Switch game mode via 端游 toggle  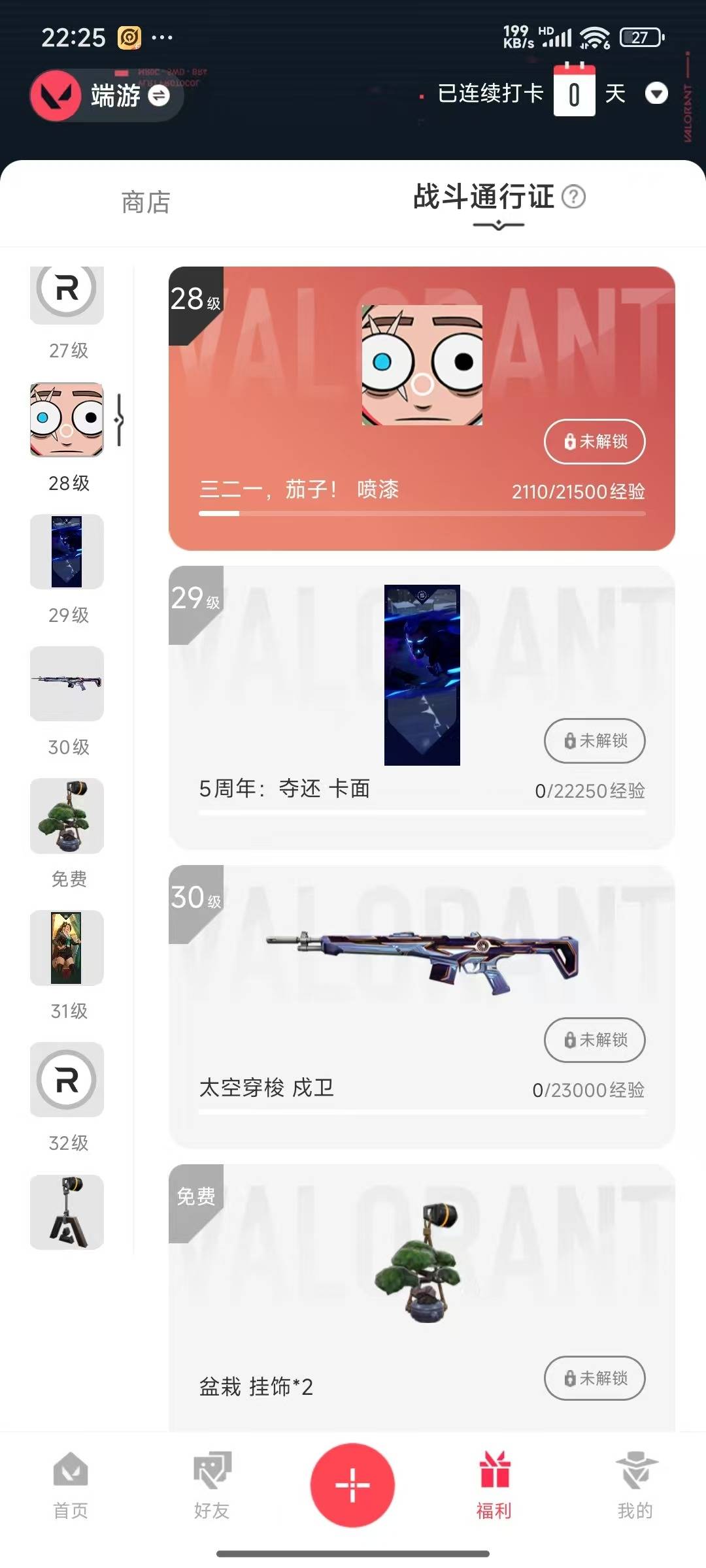[x=159, y=96]
